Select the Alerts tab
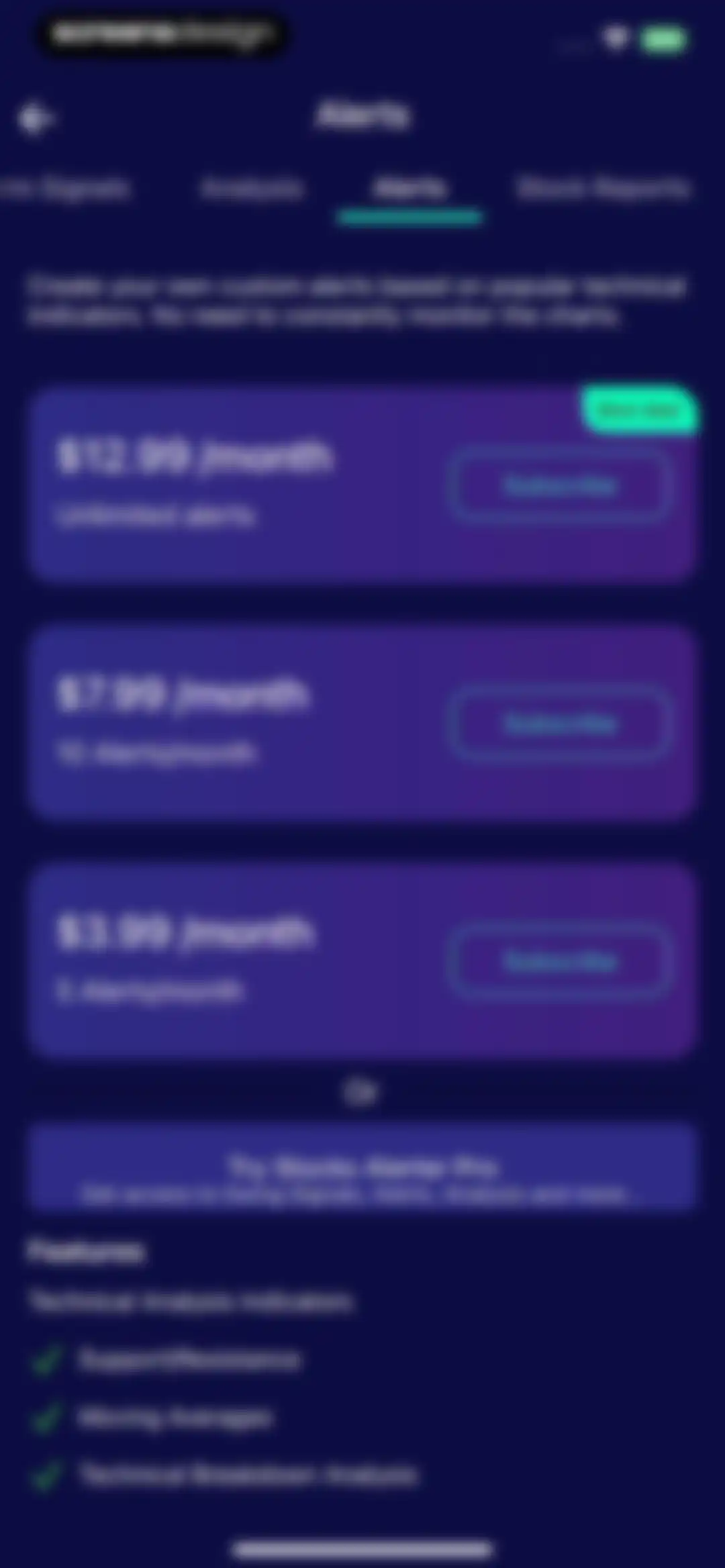The height and width of the screenshot is (1568, 725). coord(409,189)
